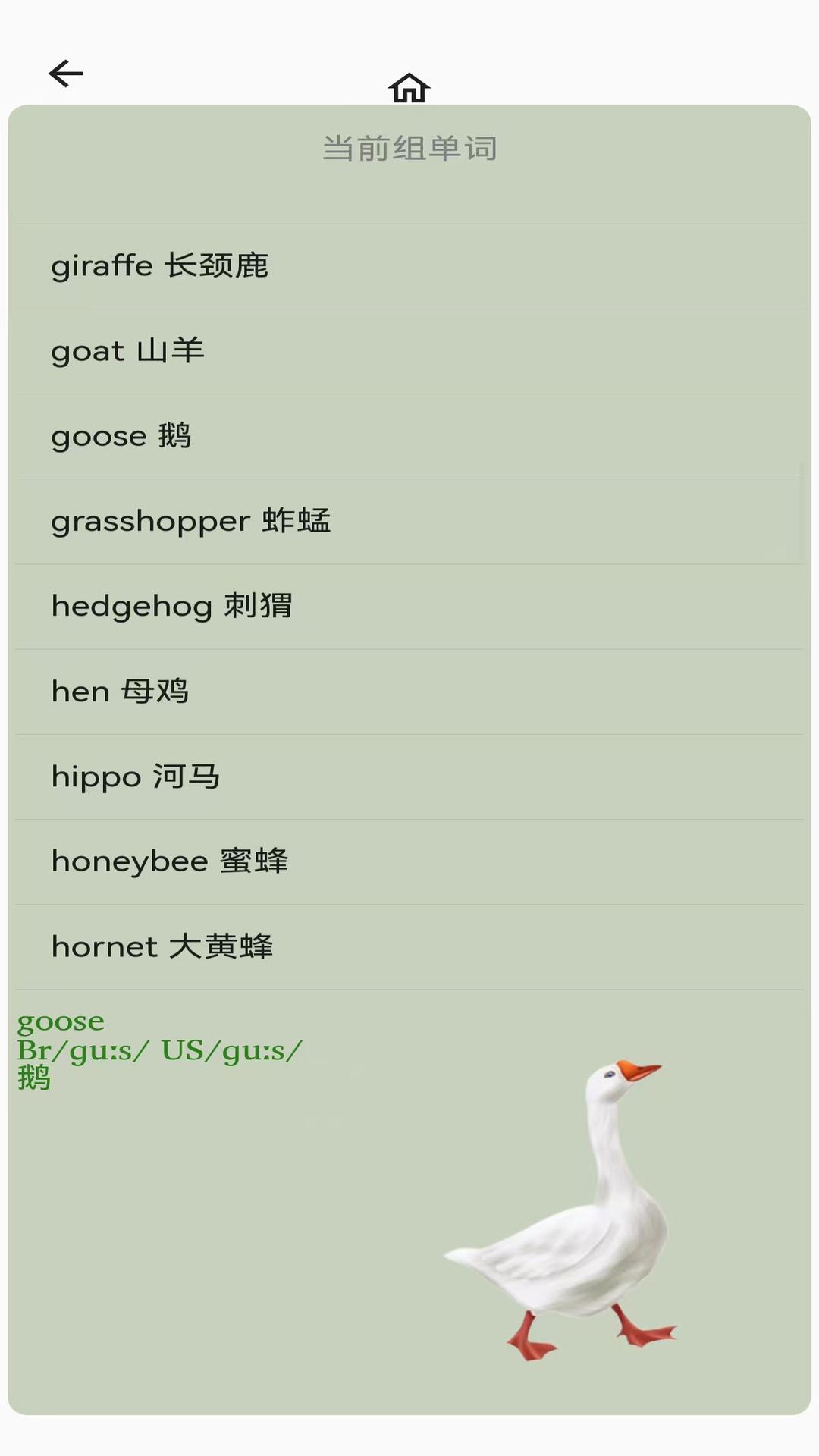The image size is (819, 1456).
Task: Select the 当前组单词 header
Action: (409, 149)
